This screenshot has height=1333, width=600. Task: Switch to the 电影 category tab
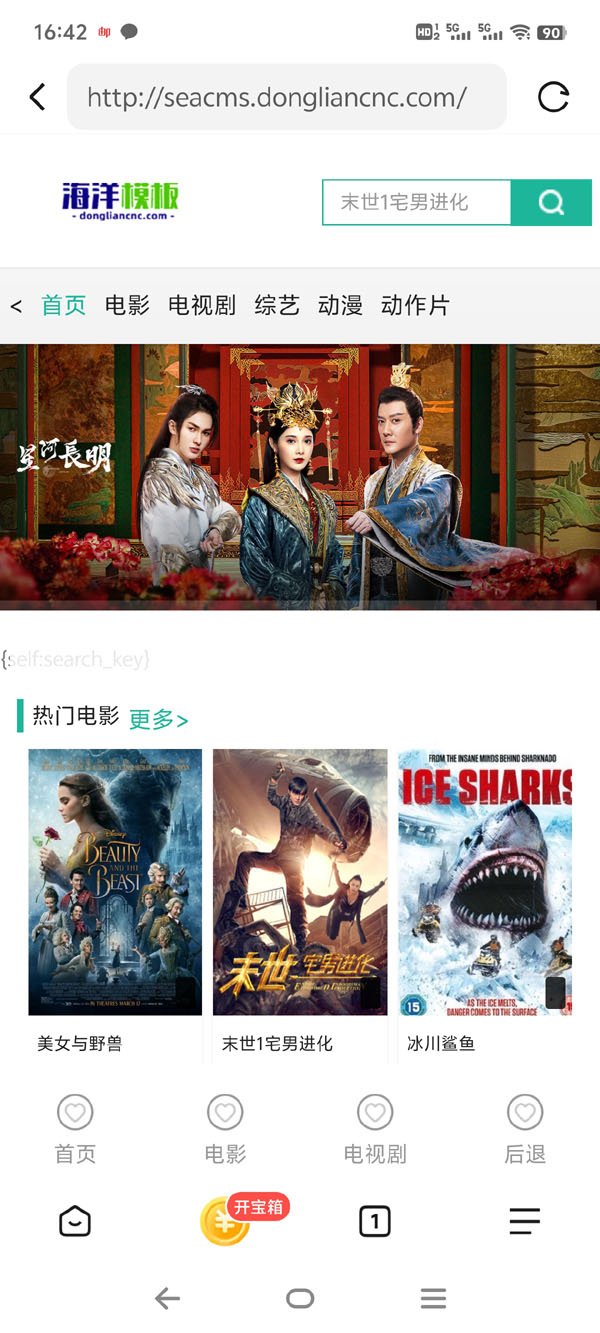(x=127, y=305)
